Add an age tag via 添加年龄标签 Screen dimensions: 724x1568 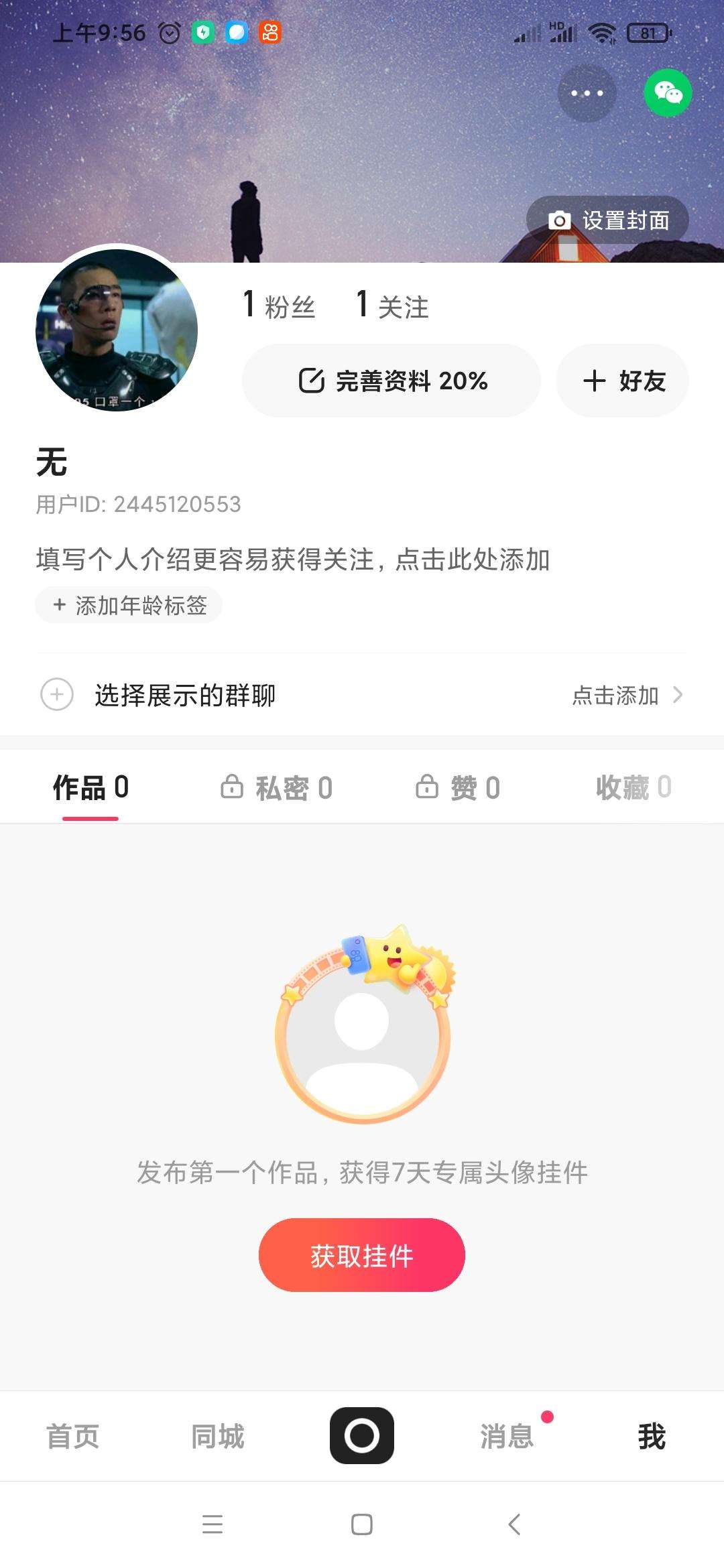coord(128,604)
